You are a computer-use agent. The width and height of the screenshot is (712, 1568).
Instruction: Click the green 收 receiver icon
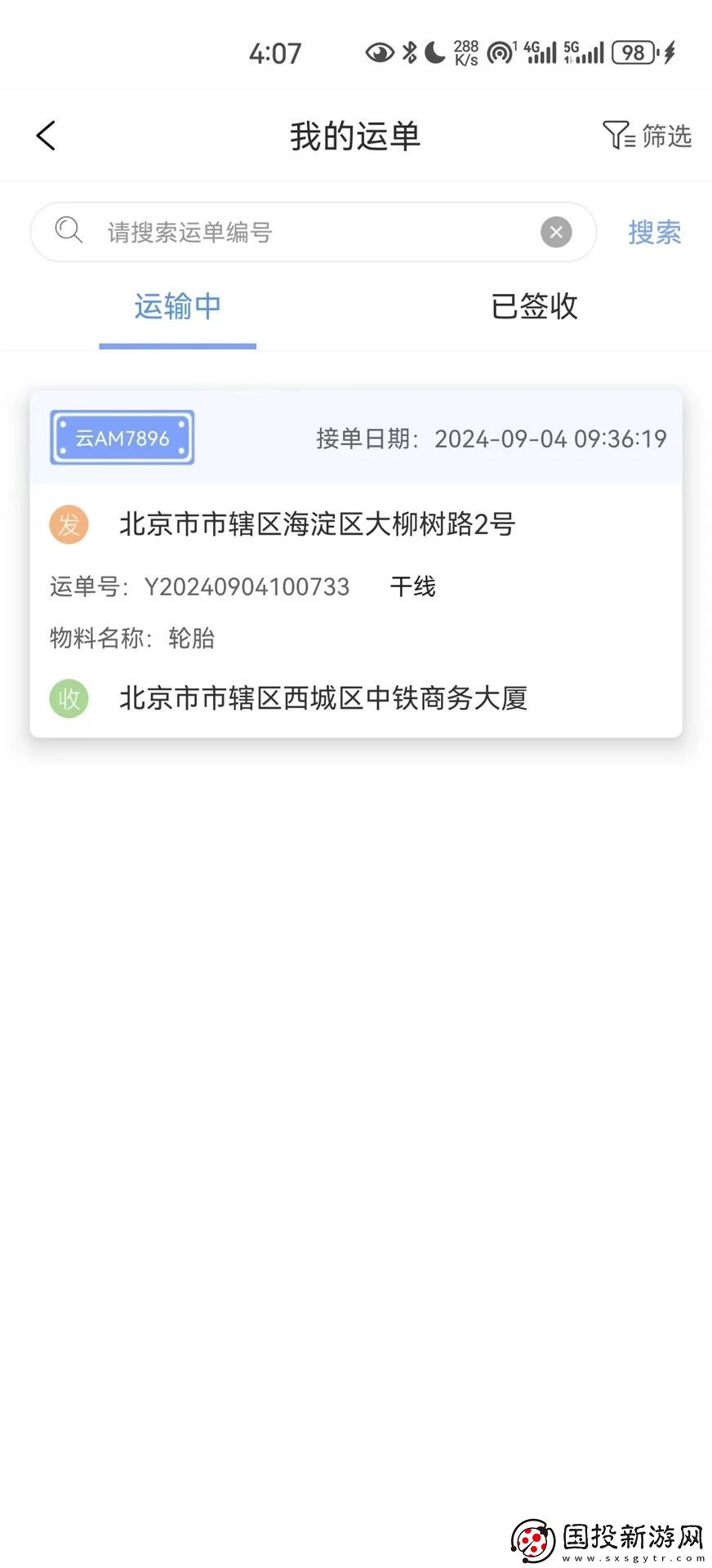[x=69, y=699]
